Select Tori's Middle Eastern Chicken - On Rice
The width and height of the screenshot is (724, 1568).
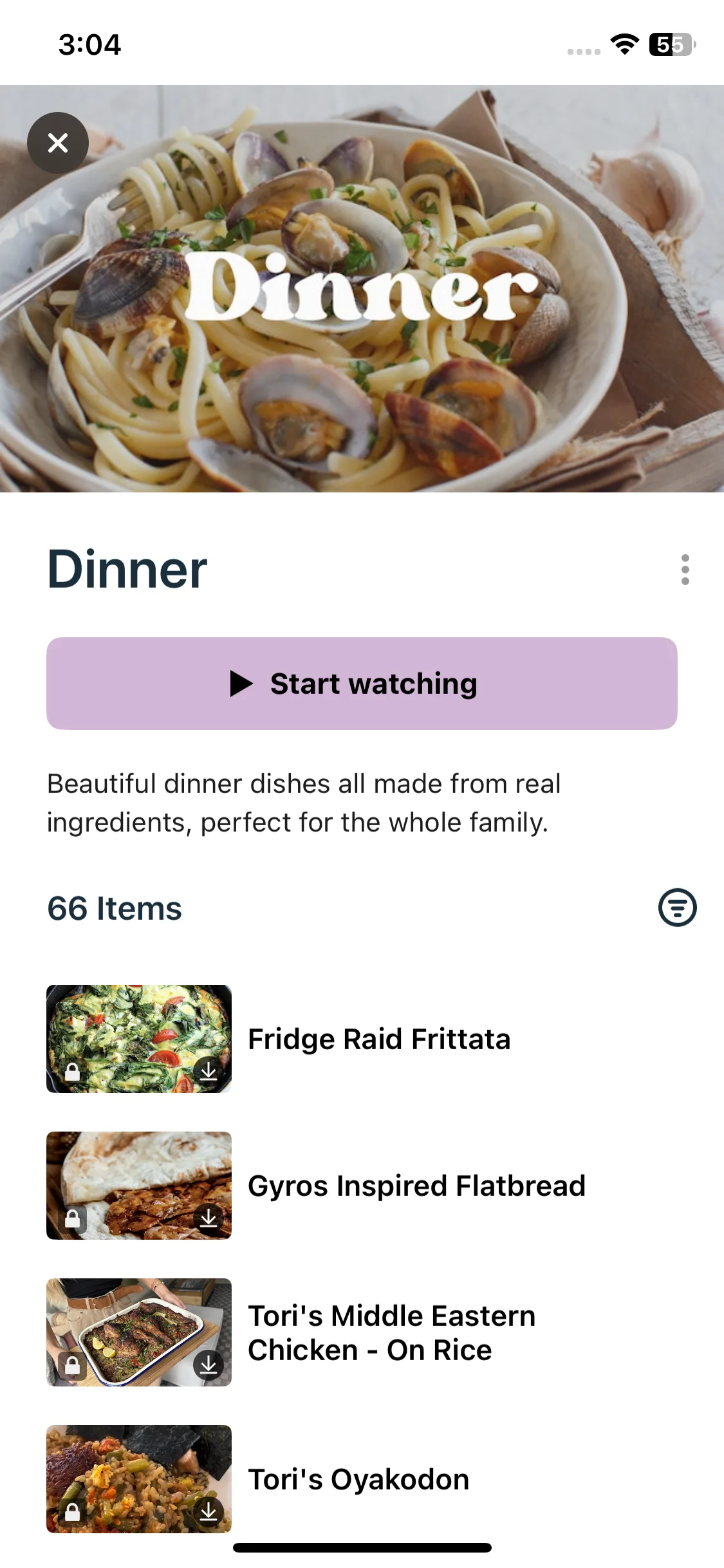(x=391, y=1332)
